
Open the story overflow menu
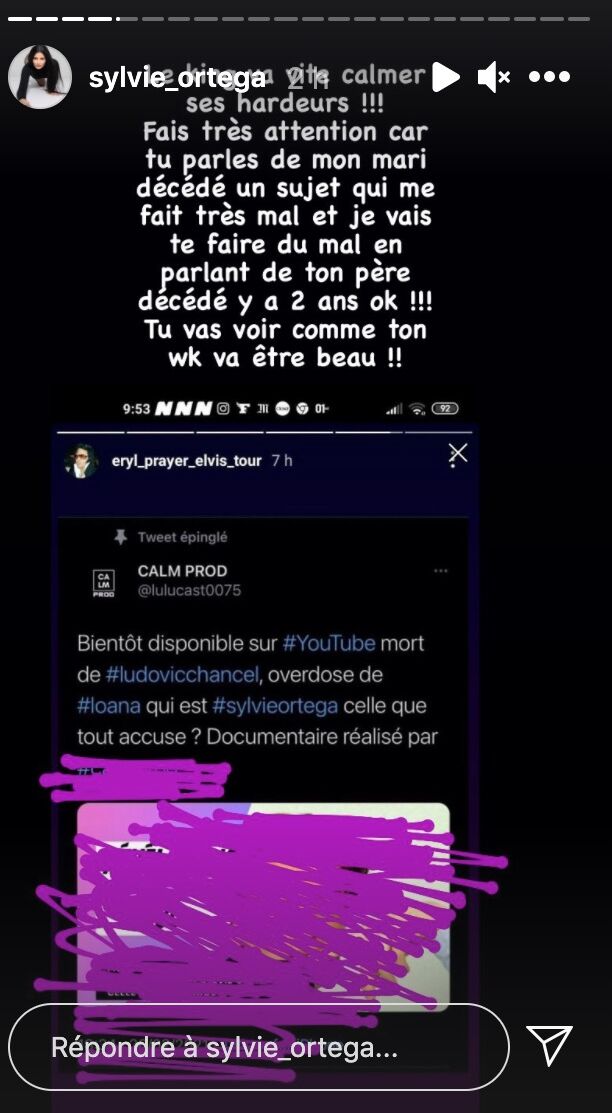click(x=550, y=77)
